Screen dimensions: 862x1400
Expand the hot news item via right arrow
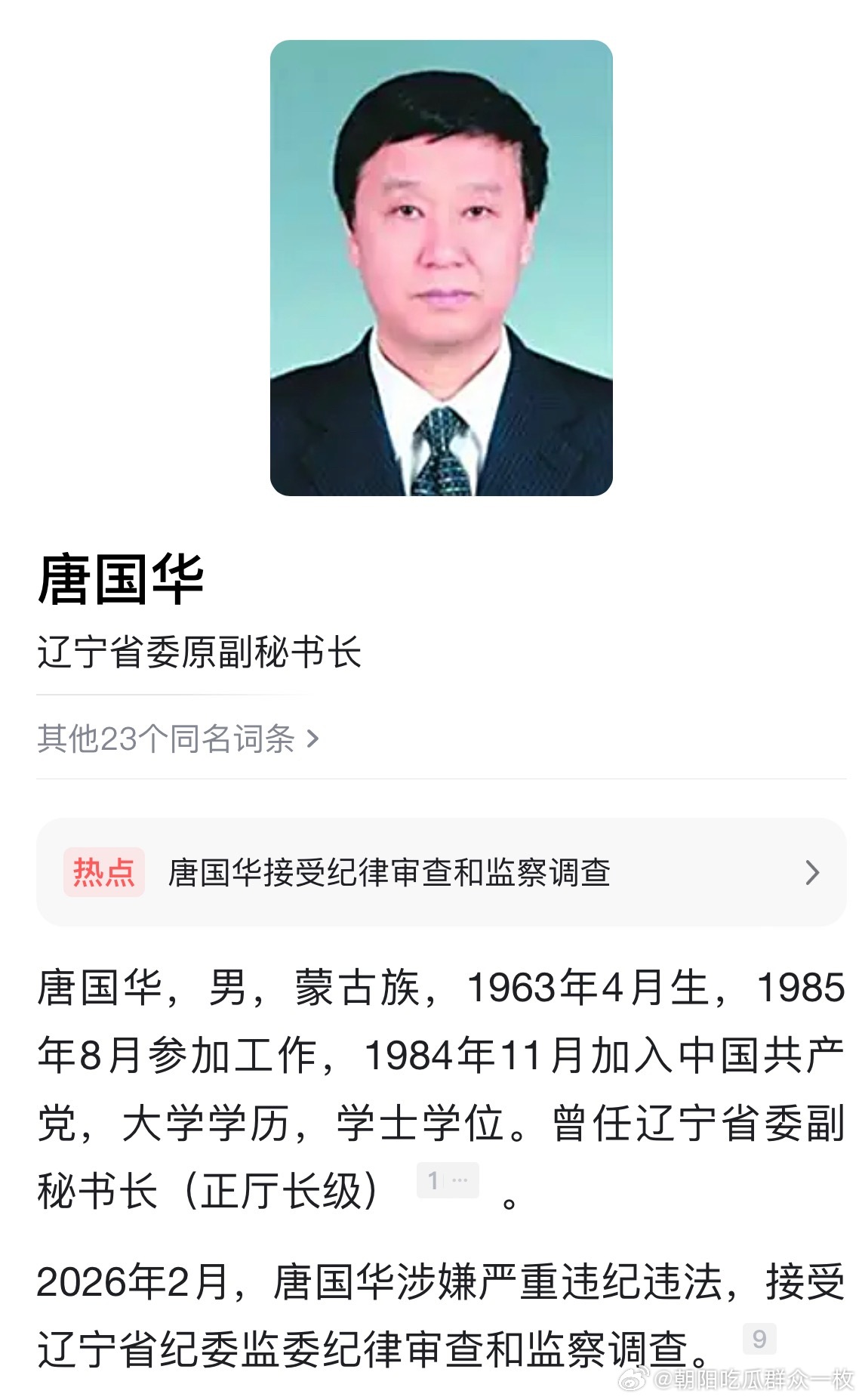pyautogui.click(x=812, y=872)
